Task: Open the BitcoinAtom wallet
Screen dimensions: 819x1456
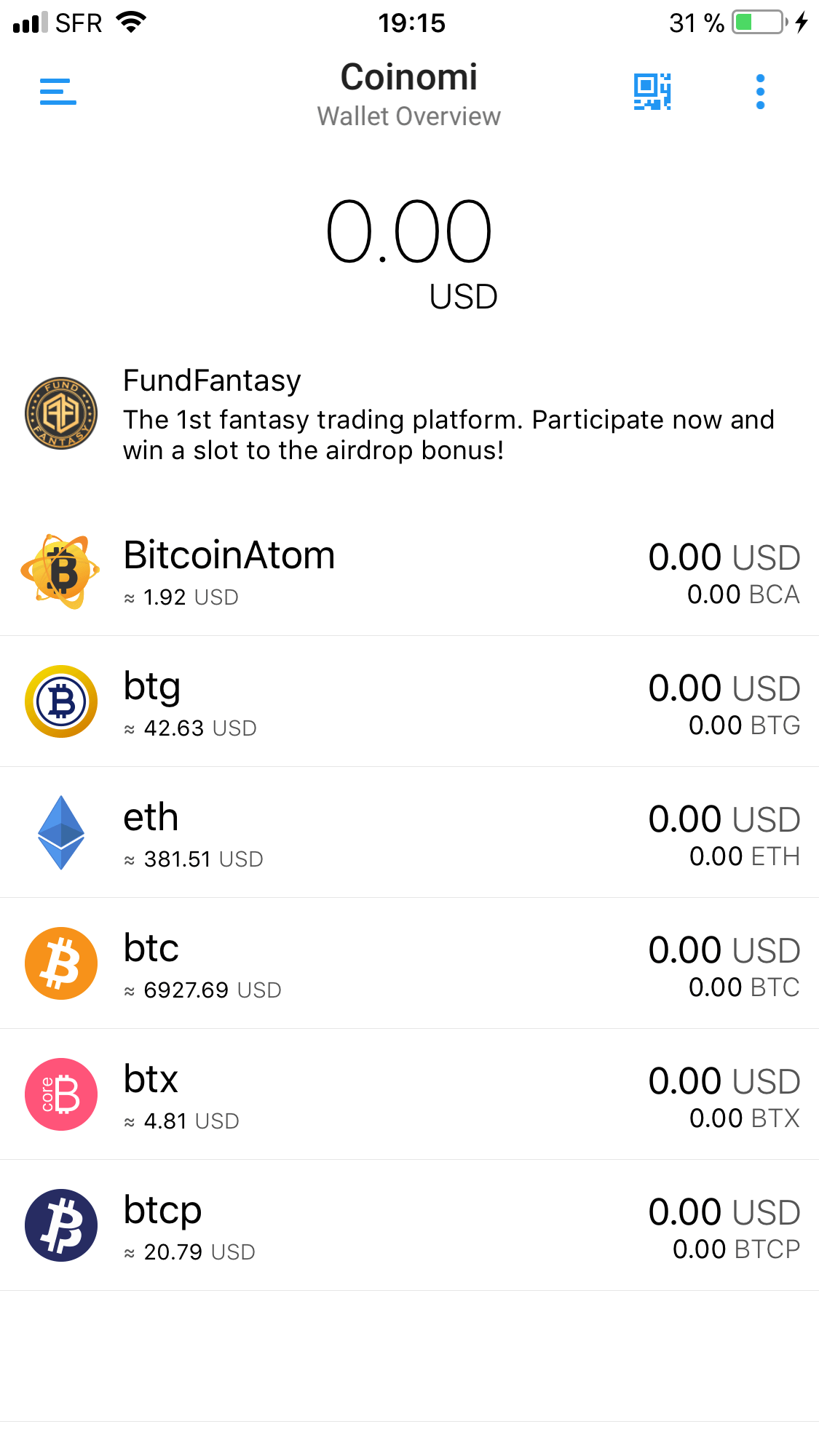Action: (x=409, y=571)
